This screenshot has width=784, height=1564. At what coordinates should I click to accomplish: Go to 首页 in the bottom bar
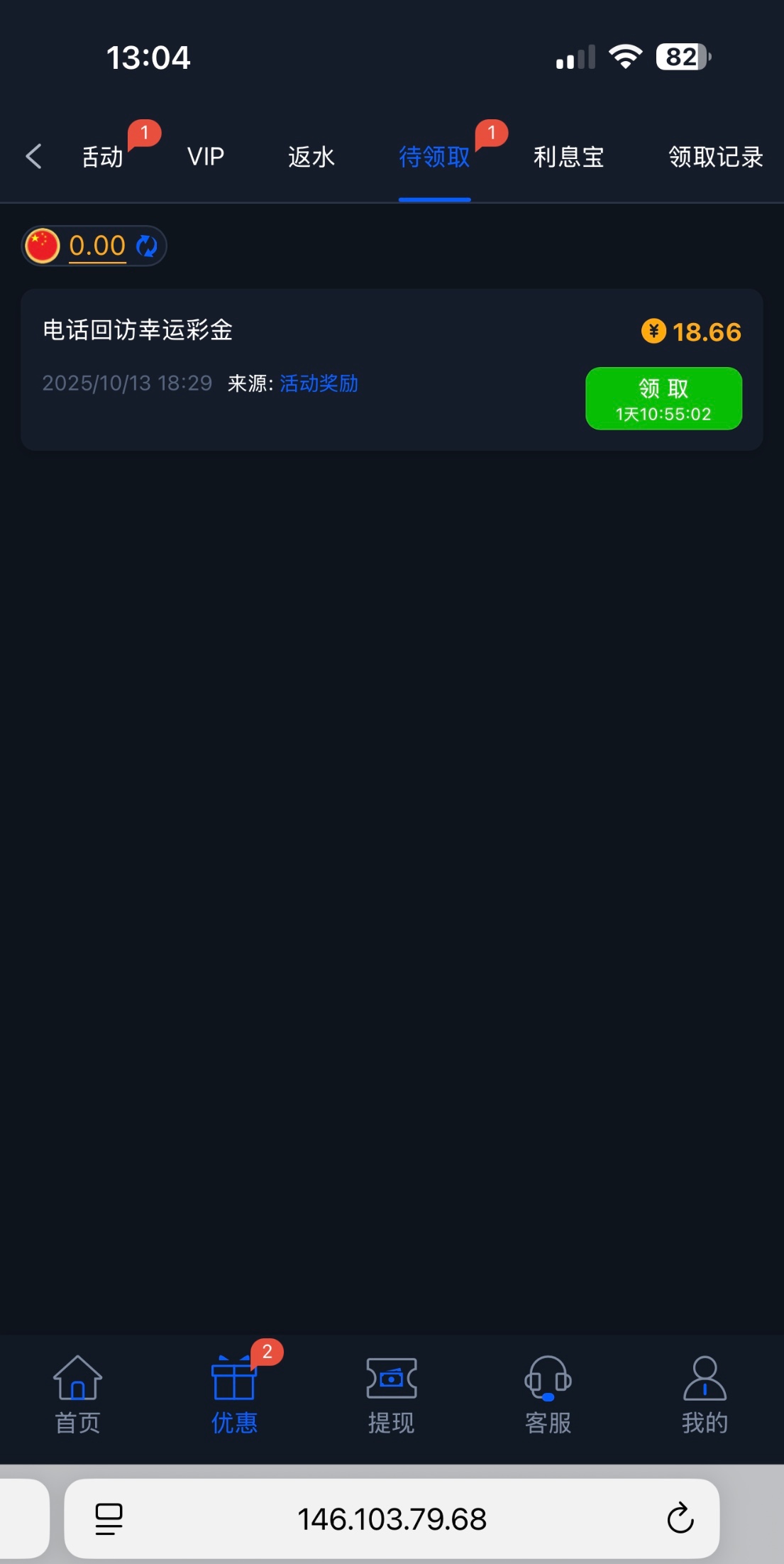click(78, 1394)
